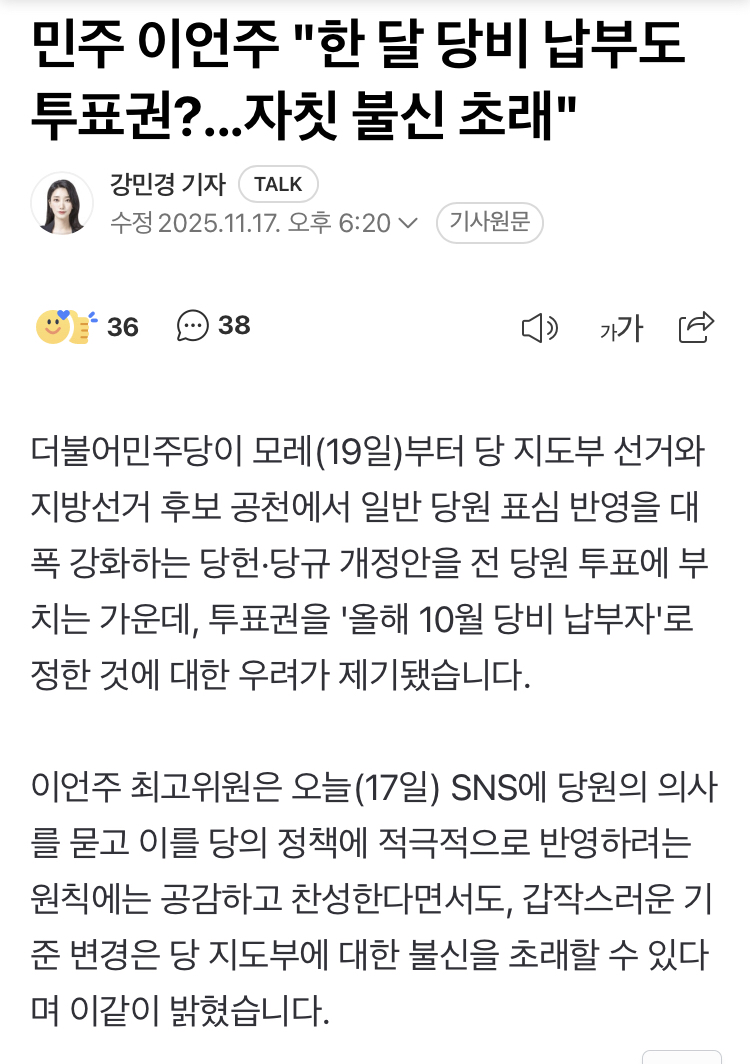This screenshot has height=1064, width=750.
Task: Listen to the article with the speaker icon
Action: click(x=540, y=328)
